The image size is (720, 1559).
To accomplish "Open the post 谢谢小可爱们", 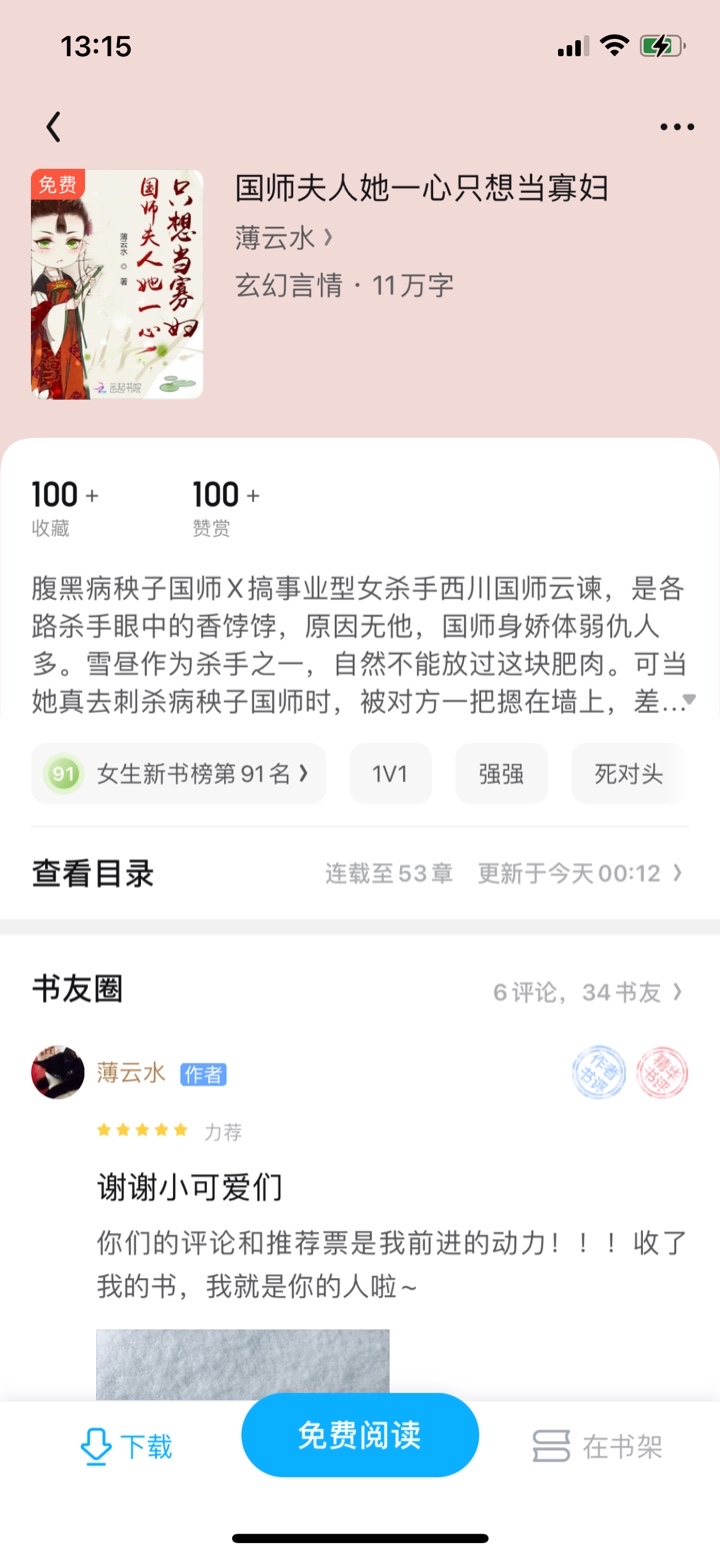I will click(x=190, y=1187).
